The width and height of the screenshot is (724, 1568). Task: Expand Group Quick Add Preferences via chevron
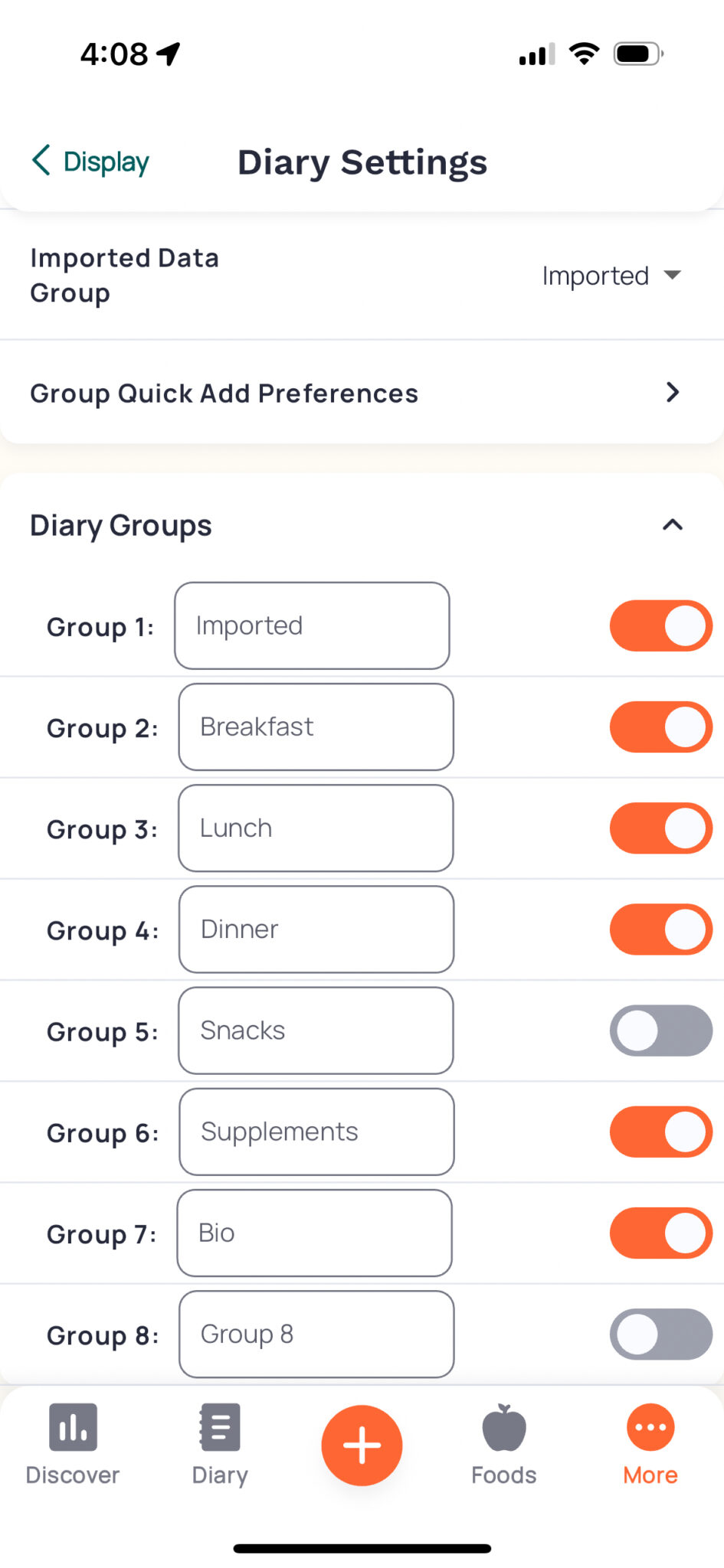[x=673, y=393]
